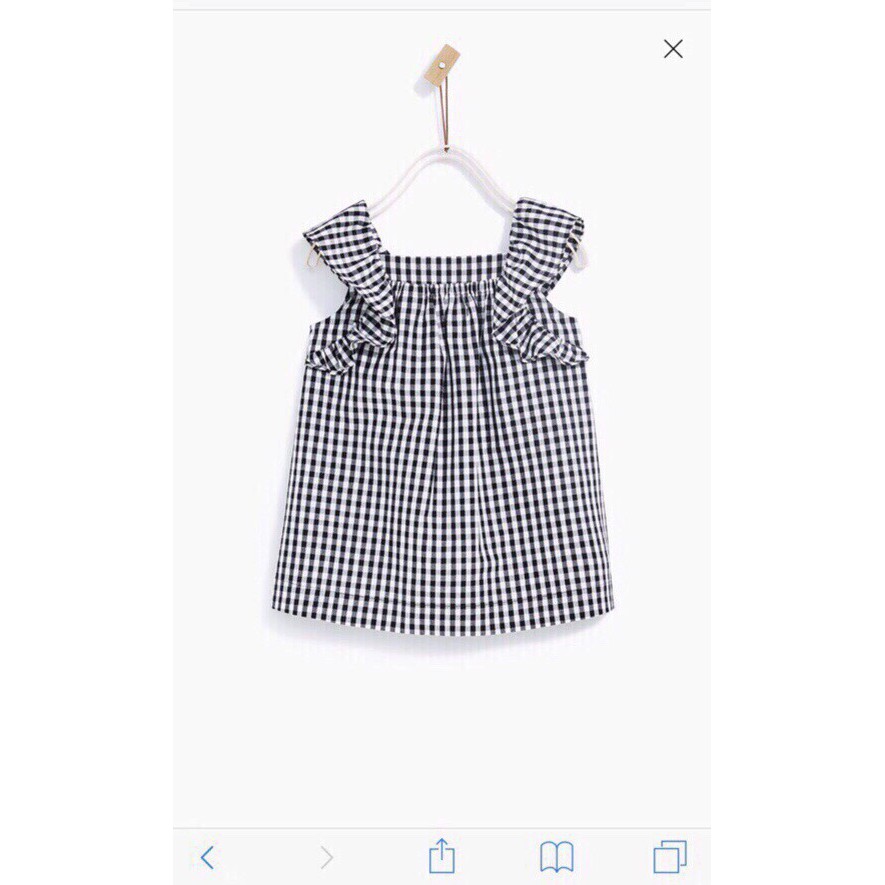Go forward to the next page

click(x=326, y=856)
